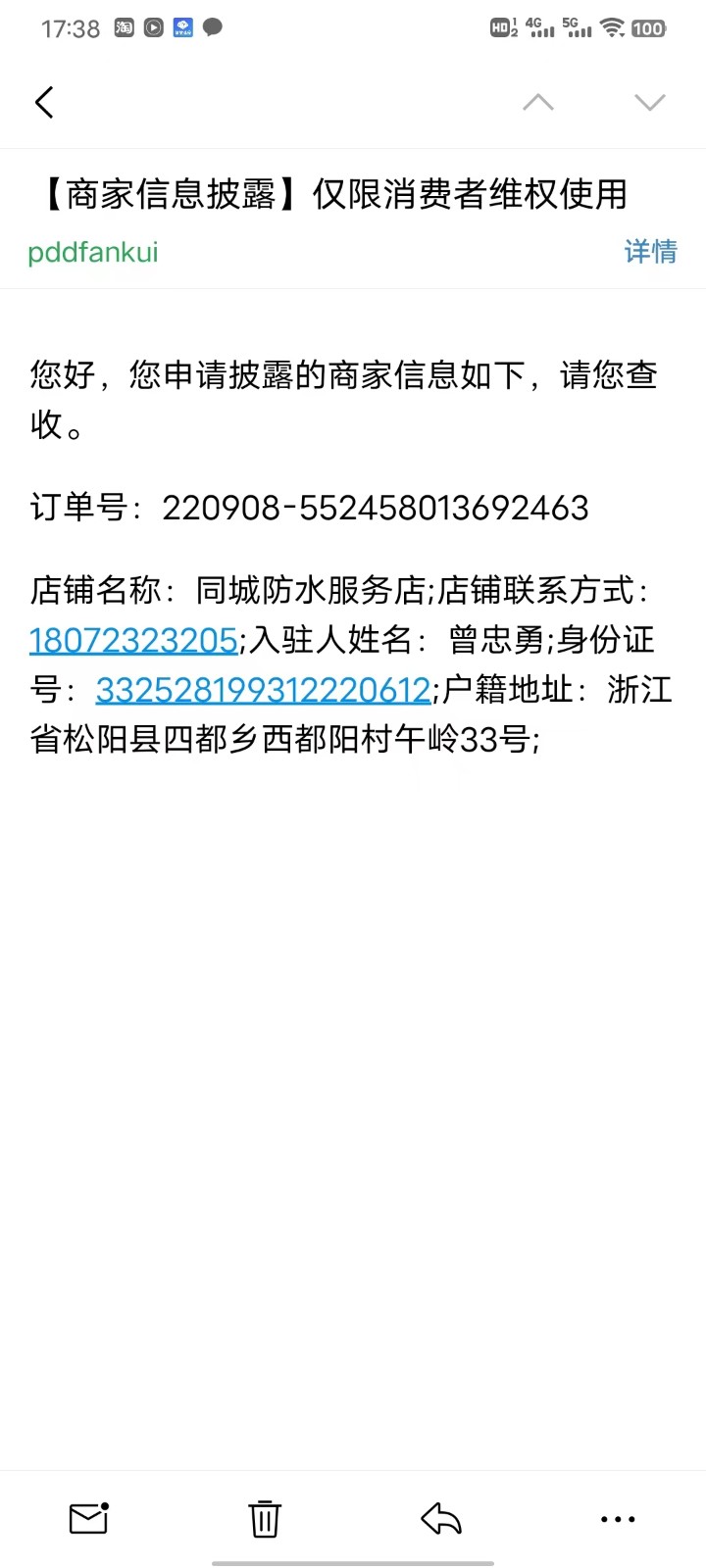Open the 详情 details link

(x=650, y=252)
